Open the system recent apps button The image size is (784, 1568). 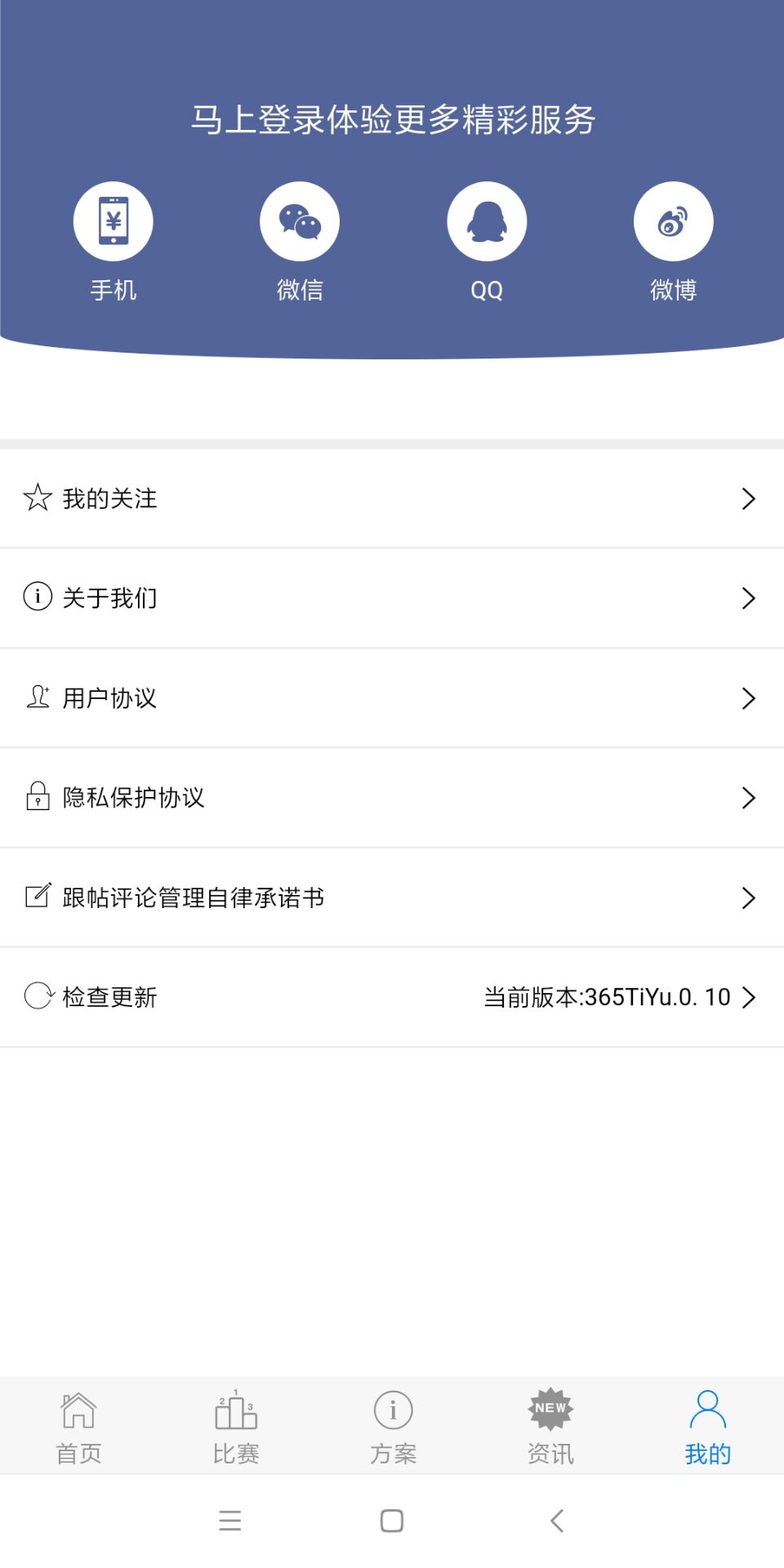click(230, 1521)
